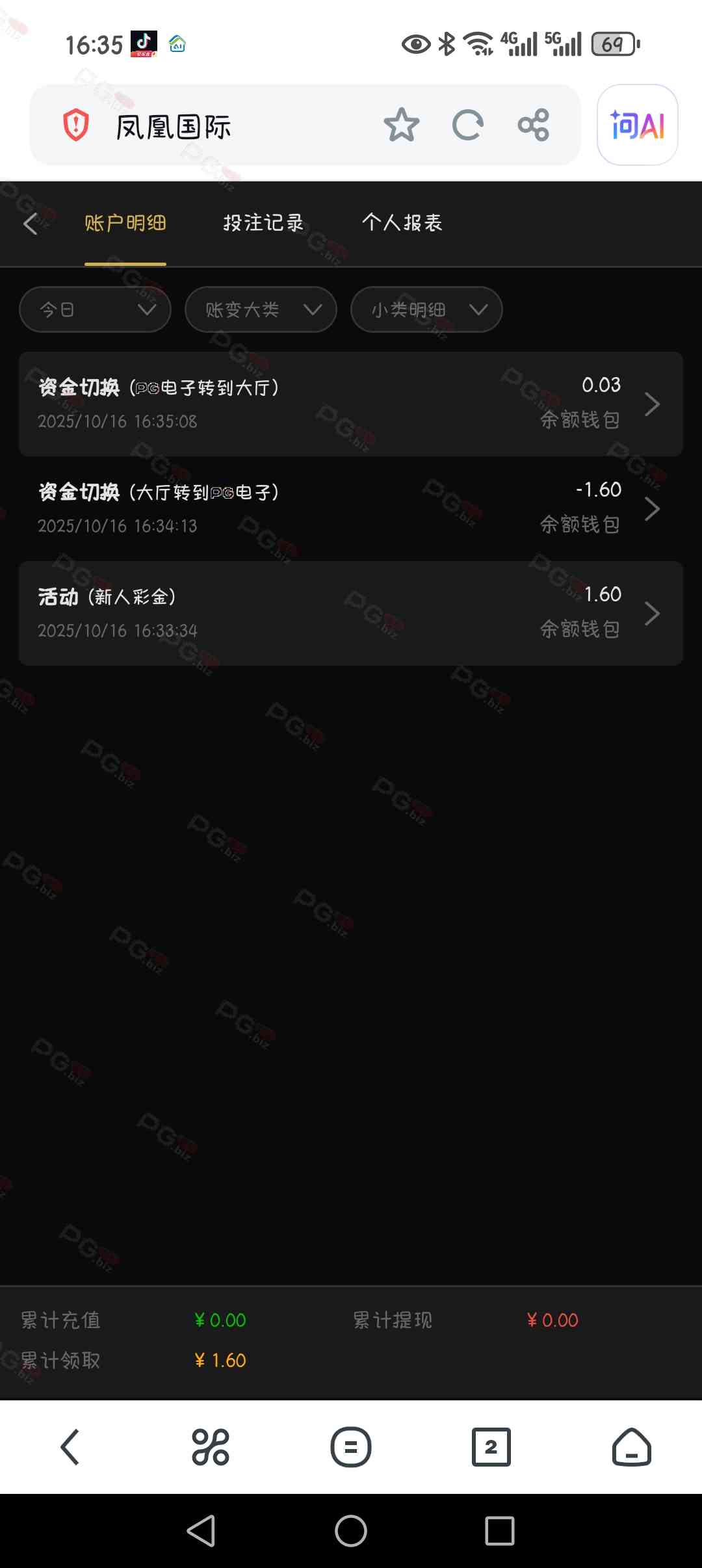Switch to the 投注记录 tab
The image size is (702, 1568).
263,223
